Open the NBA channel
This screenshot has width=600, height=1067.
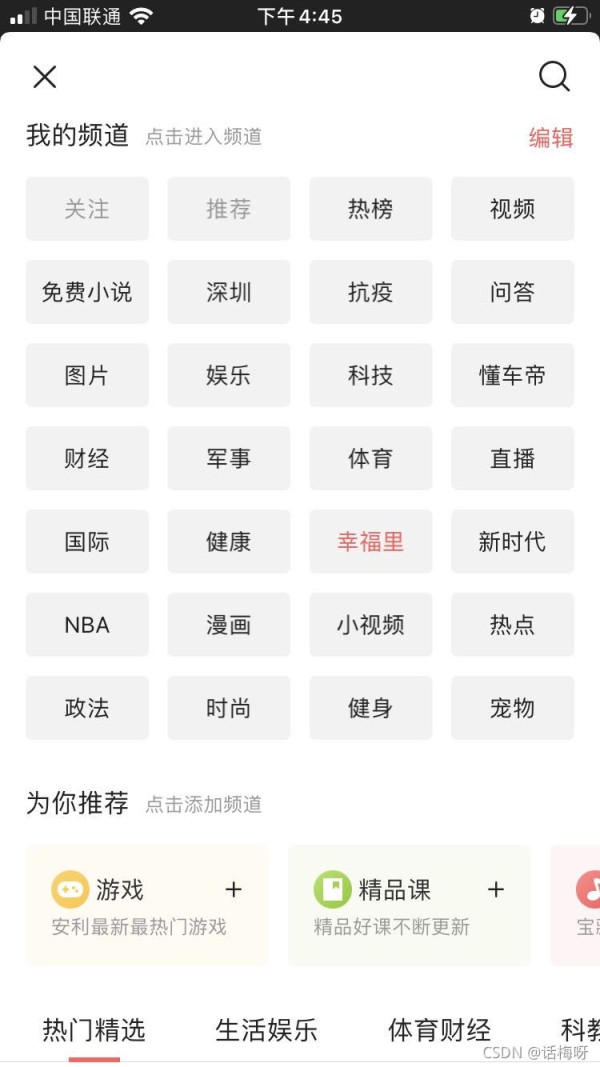point(87,625)
